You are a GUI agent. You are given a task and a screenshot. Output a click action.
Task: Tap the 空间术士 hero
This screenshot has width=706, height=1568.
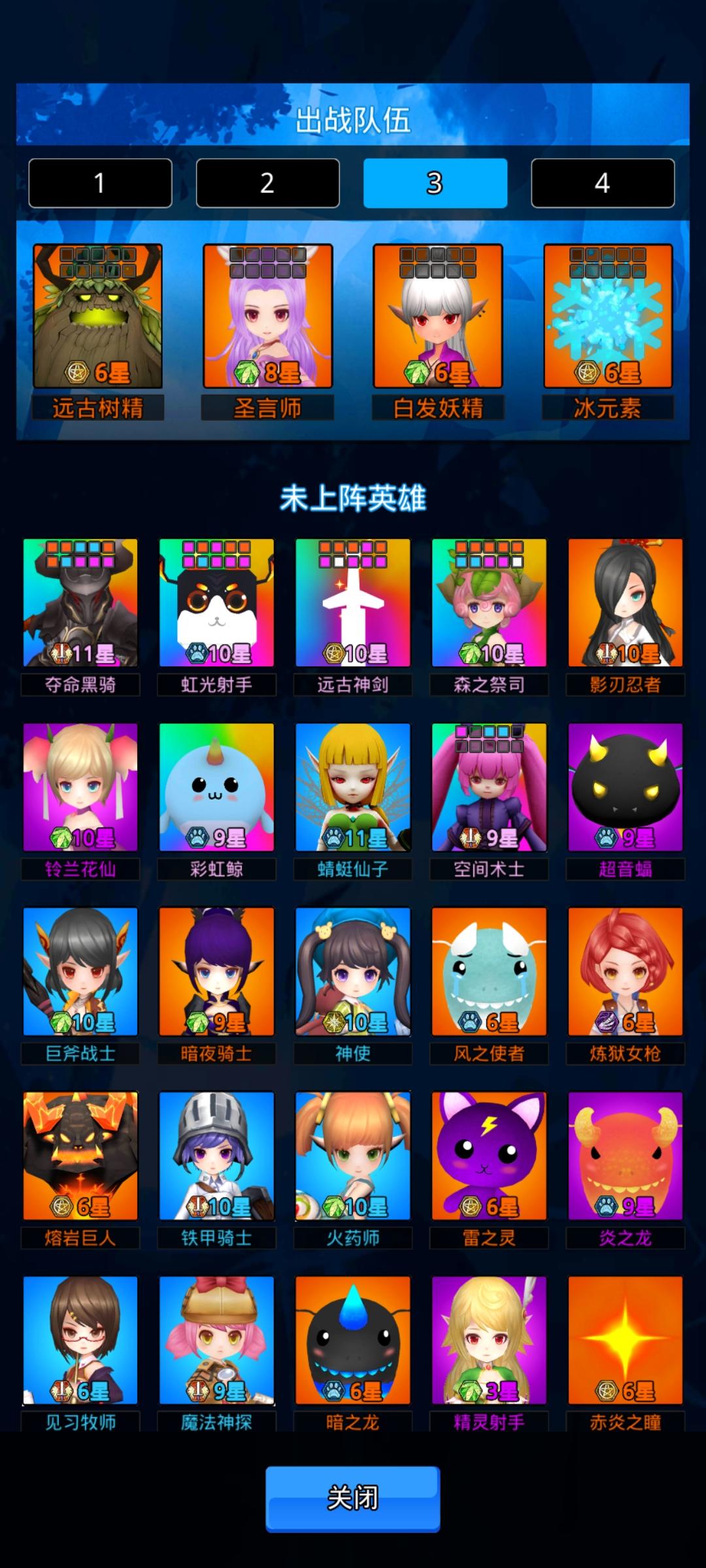pyautogui.click(x=489, y=787)
